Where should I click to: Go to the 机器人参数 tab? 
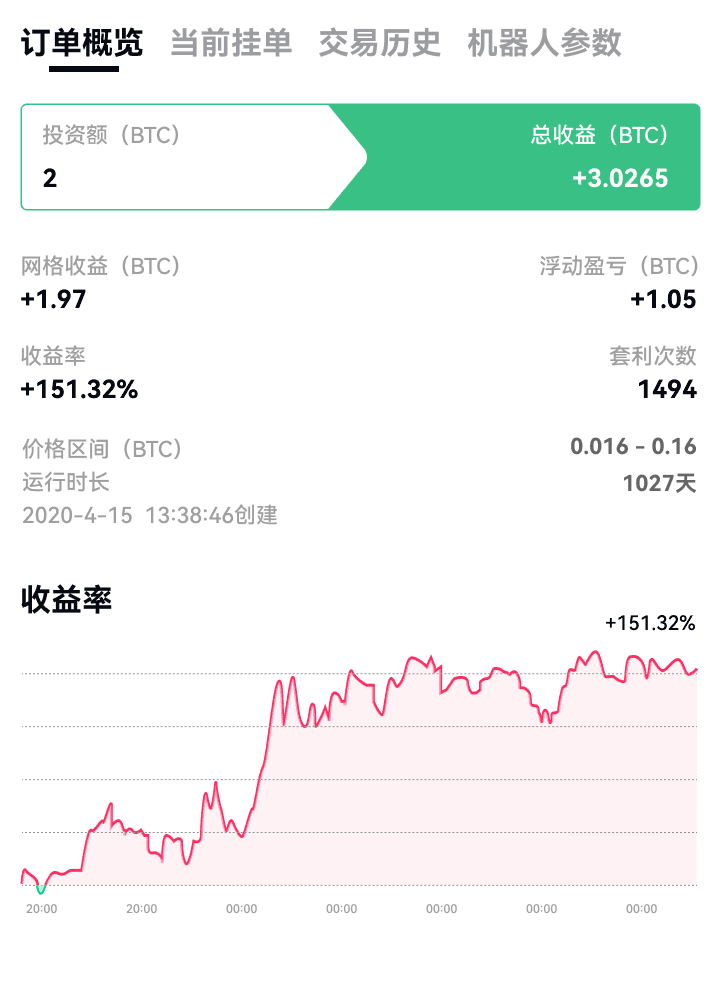point(544,43)
